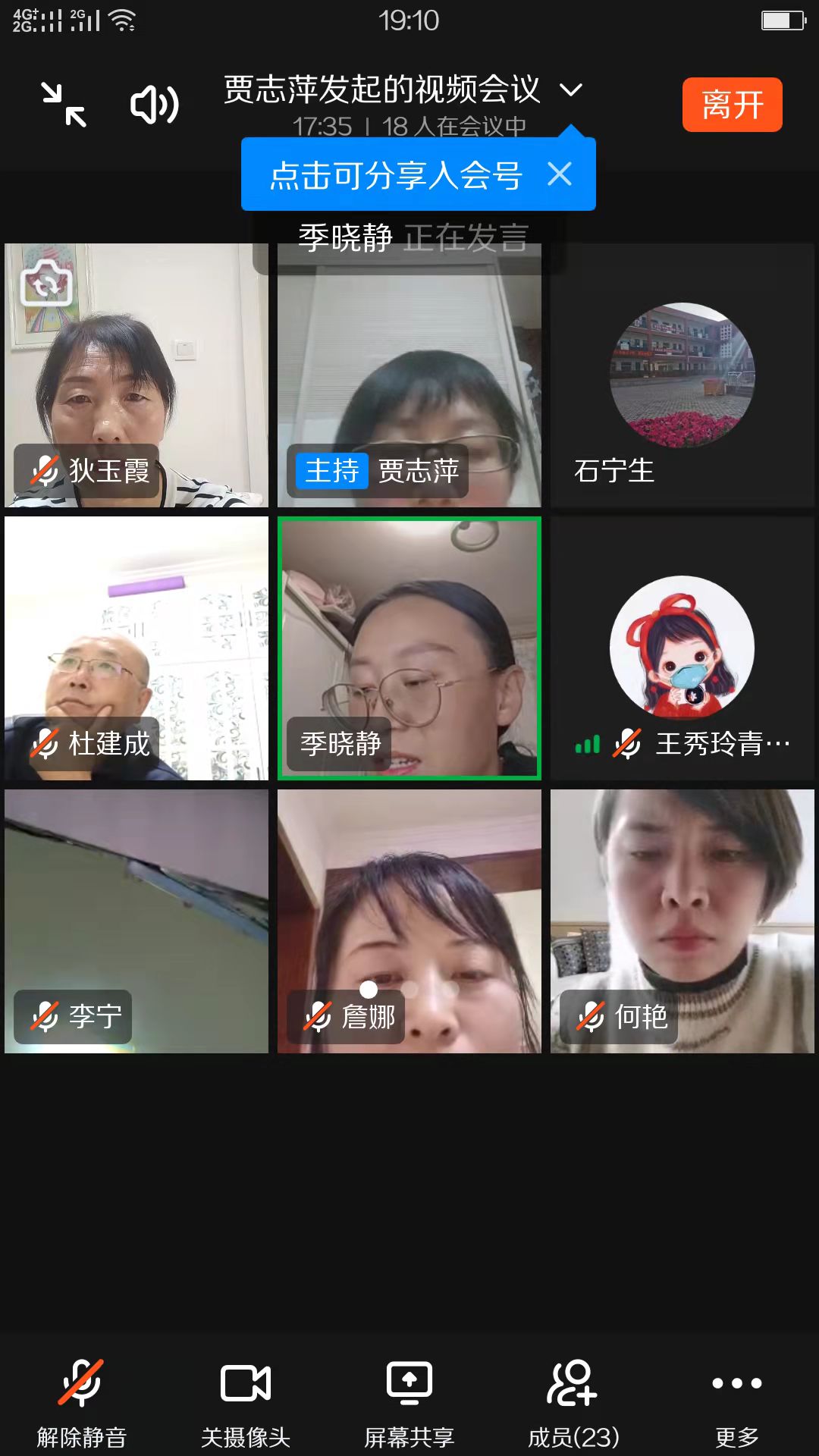Expand the meeting title dropdown
This screenshot has width=819, height=1456.
pos(570,90)
